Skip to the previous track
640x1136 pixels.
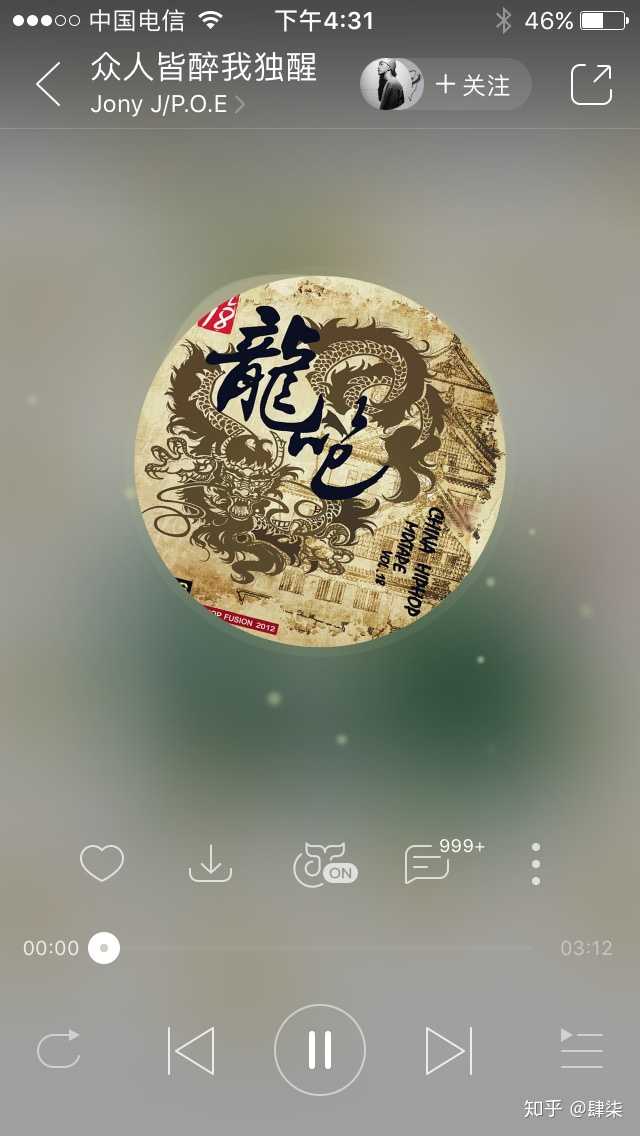(x=191, y=1050)
